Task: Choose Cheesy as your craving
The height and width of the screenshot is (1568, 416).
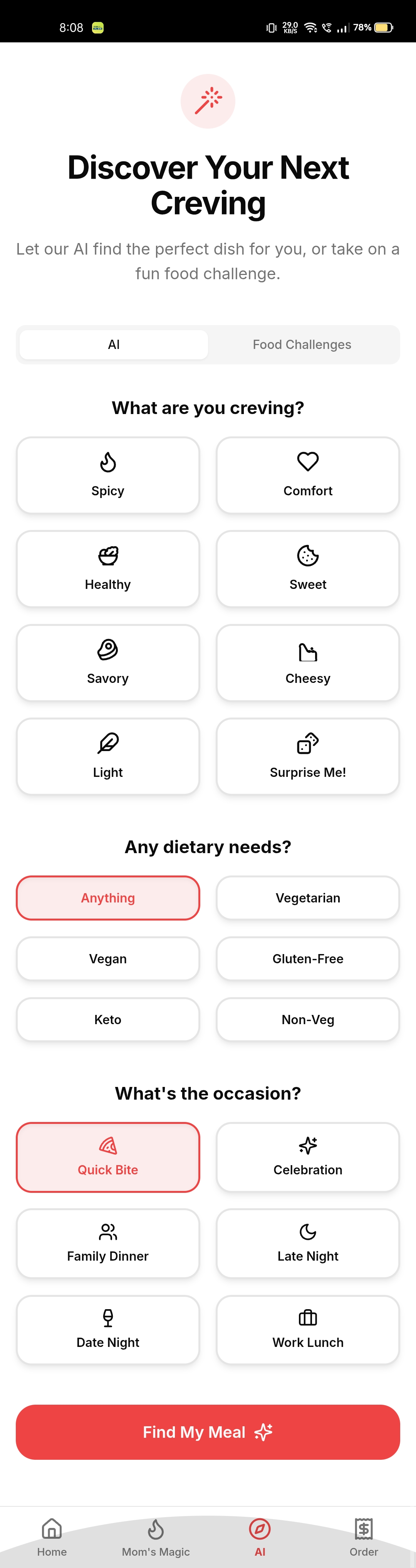Action: 308,663
